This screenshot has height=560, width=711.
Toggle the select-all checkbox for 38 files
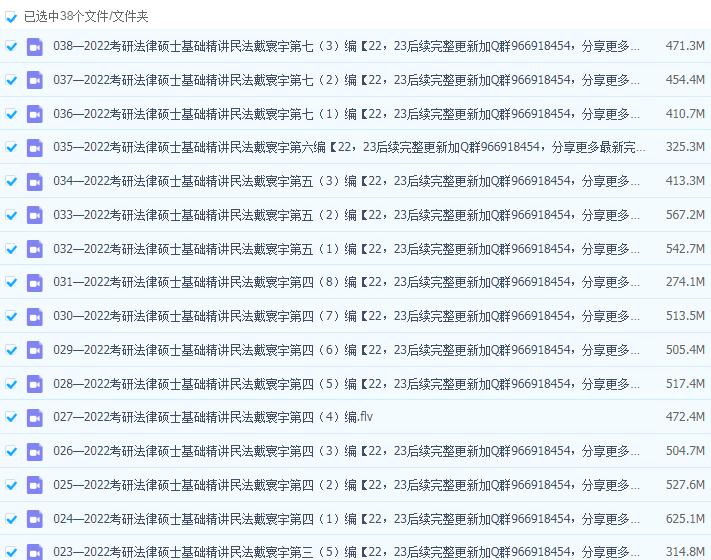[x=11, y=17]
